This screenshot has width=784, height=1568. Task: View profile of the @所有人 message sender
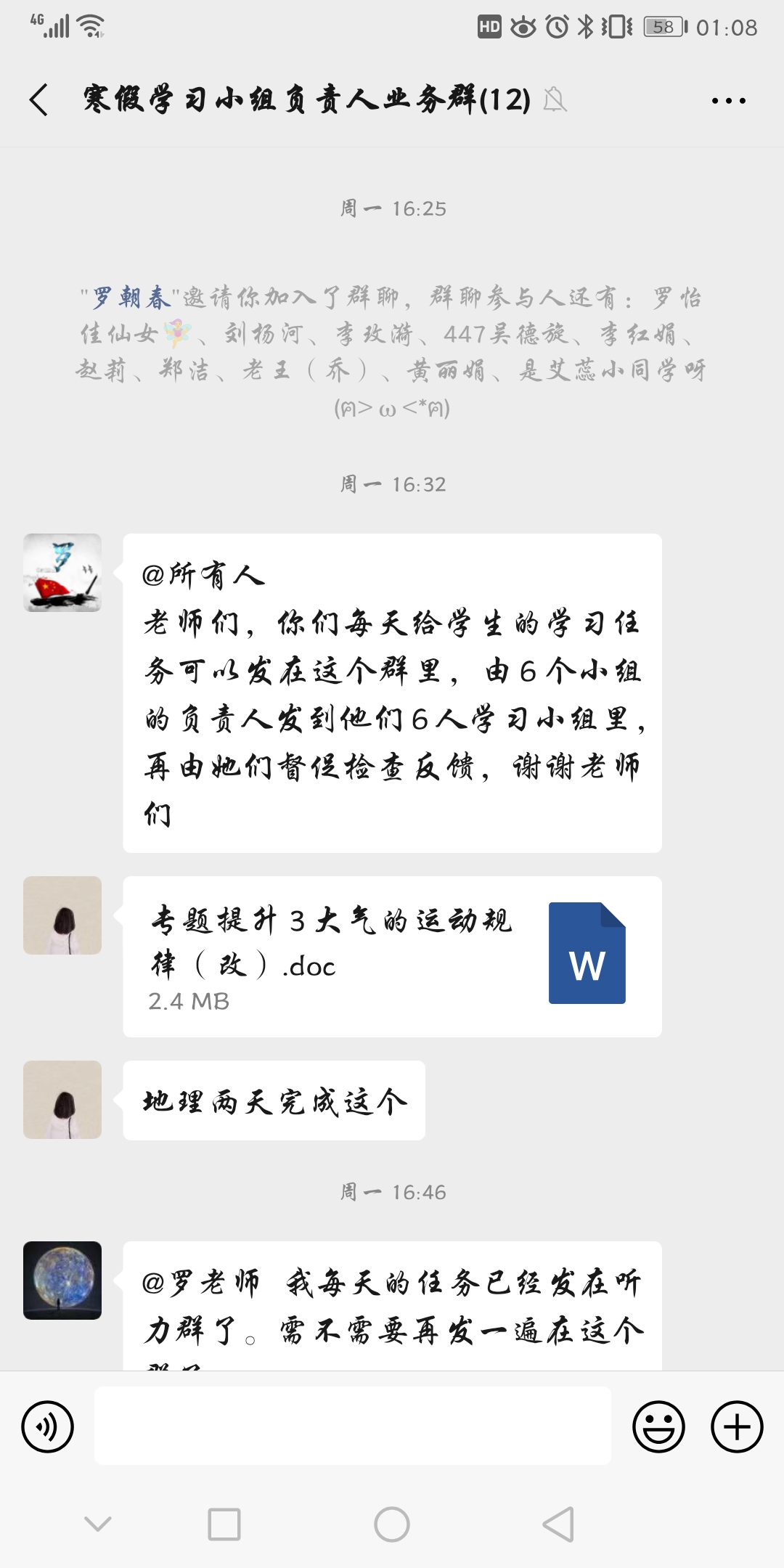click(62, 573)
